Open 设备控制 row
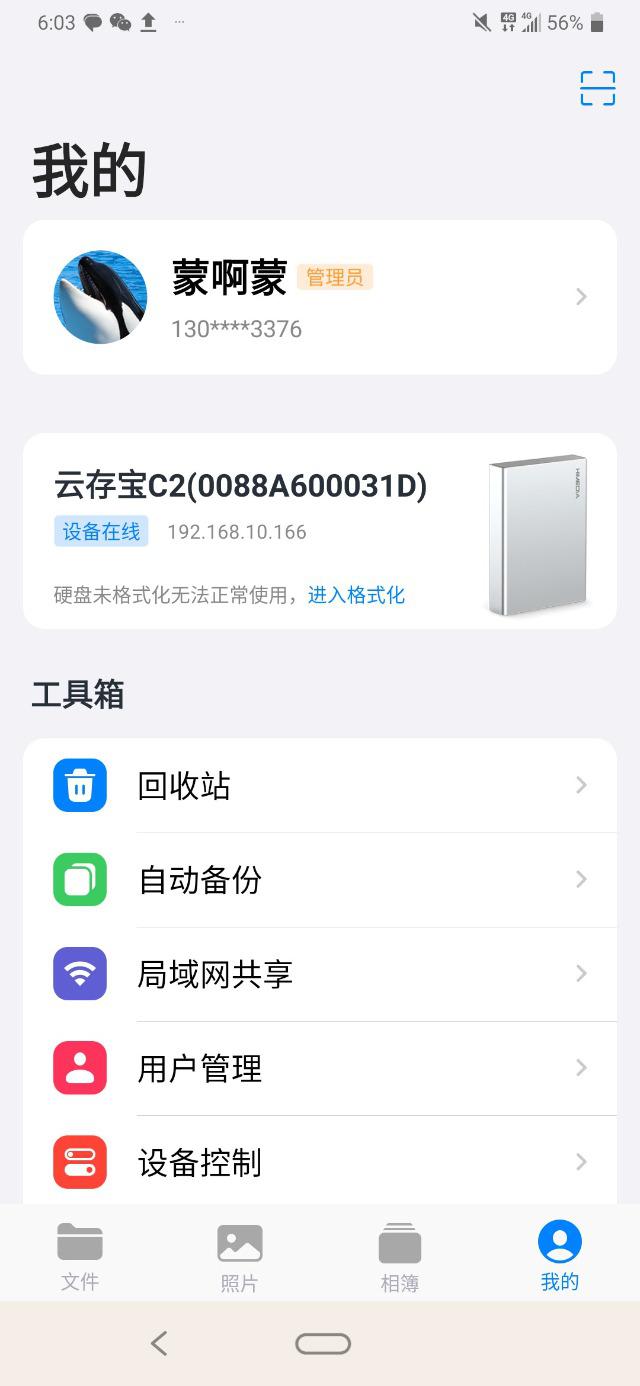 [320, 1162]
